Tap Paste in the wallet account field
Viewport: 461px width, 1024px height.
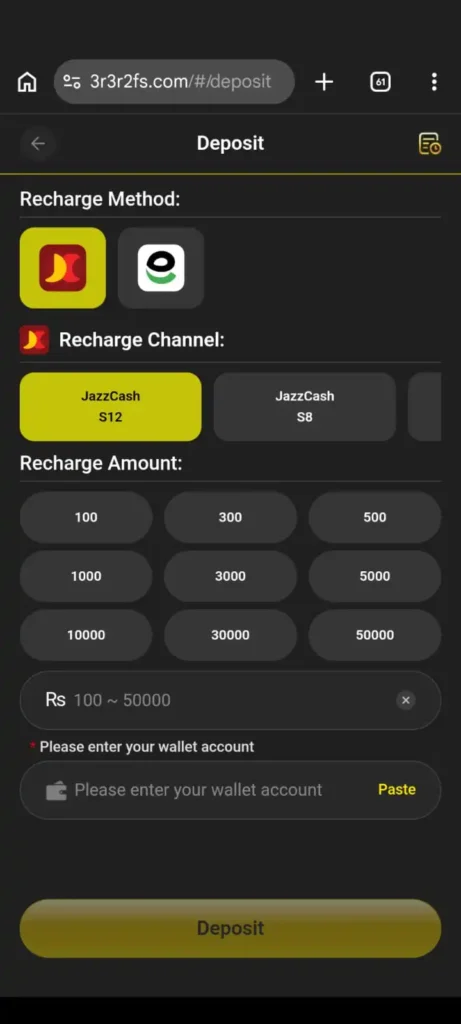[x=397, y=790]
